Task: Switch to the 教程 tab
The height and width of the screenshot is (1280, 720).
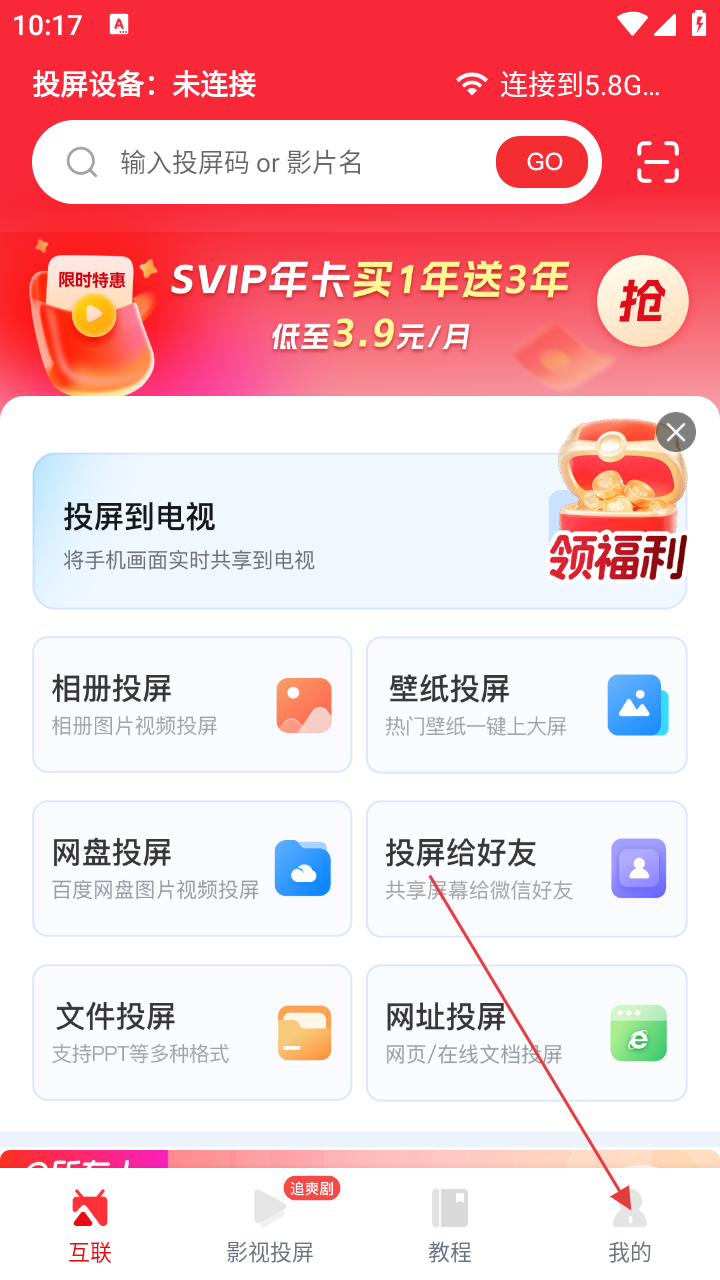Action: [450, 1225]
